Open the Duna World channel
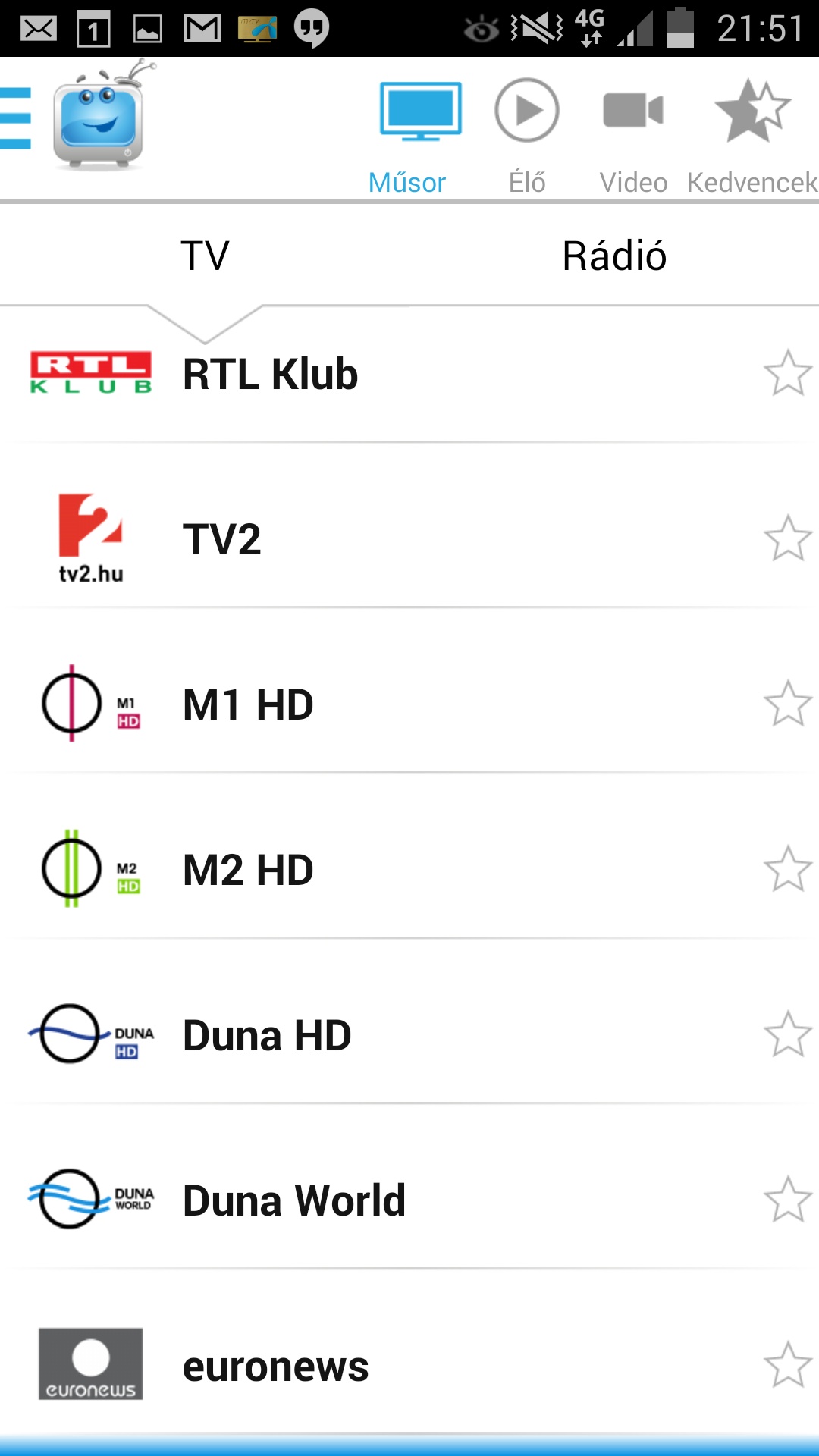The width and height of the screenshot is (819, 1456). 294,1200
